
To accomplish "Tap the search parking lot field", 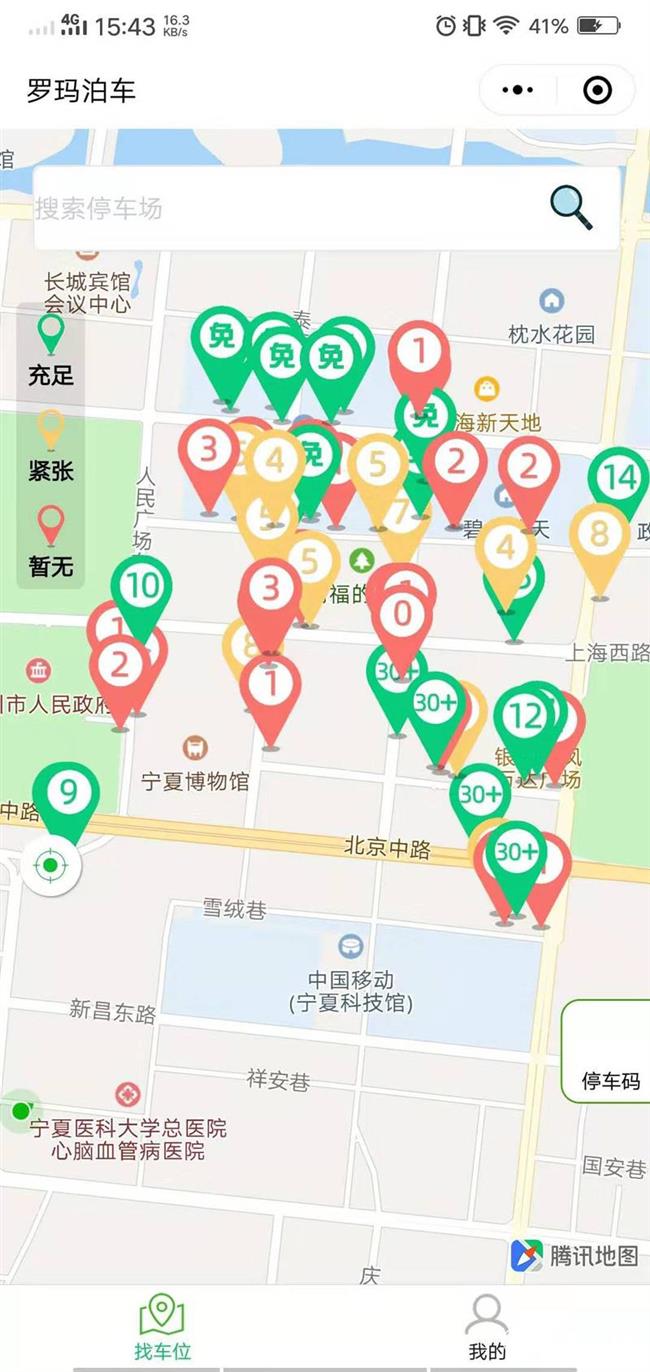I will tap(280, 208).
